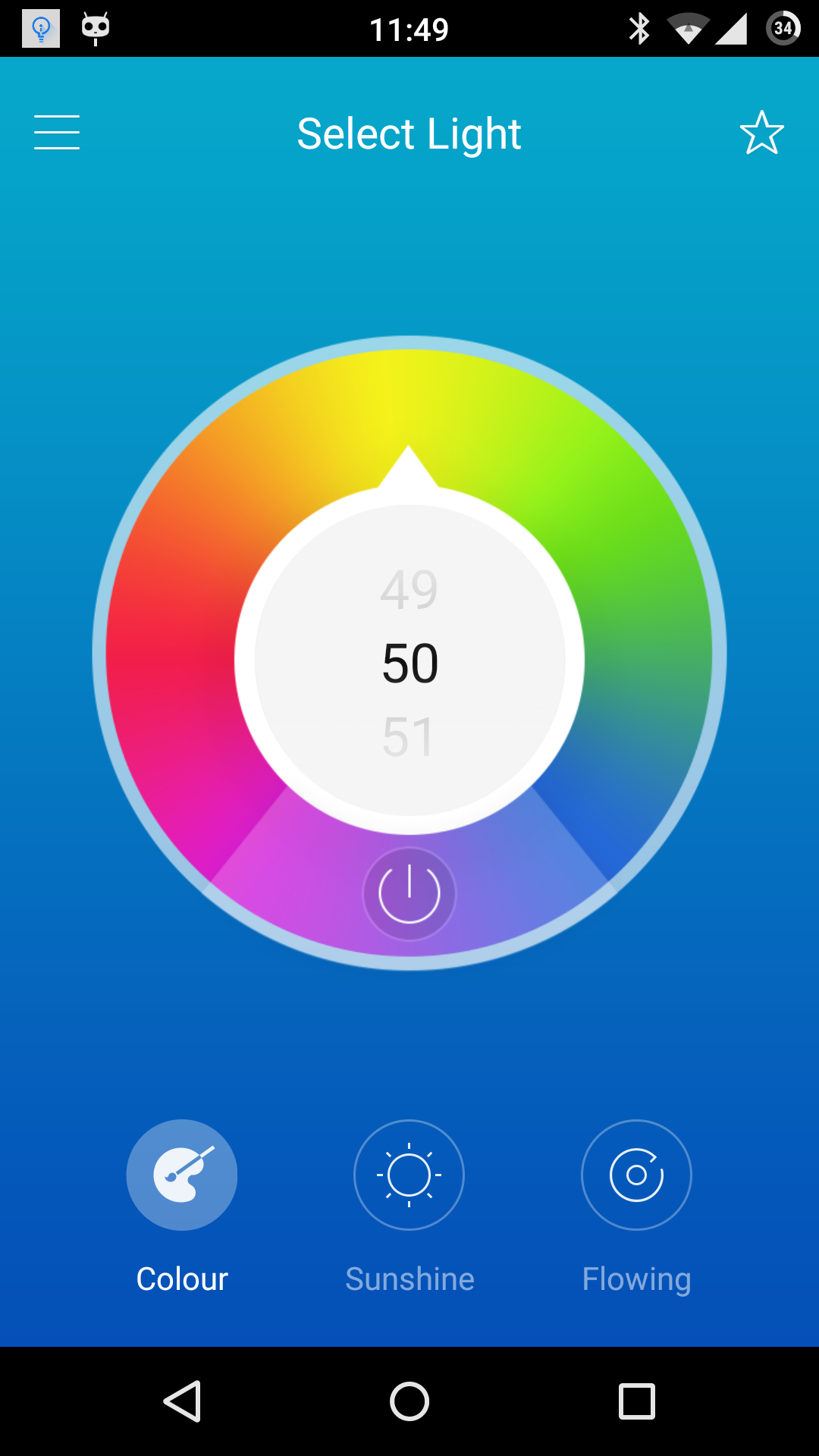Select brightness value 49
Screen dimensions: 819x1456
tap(409, 590)
